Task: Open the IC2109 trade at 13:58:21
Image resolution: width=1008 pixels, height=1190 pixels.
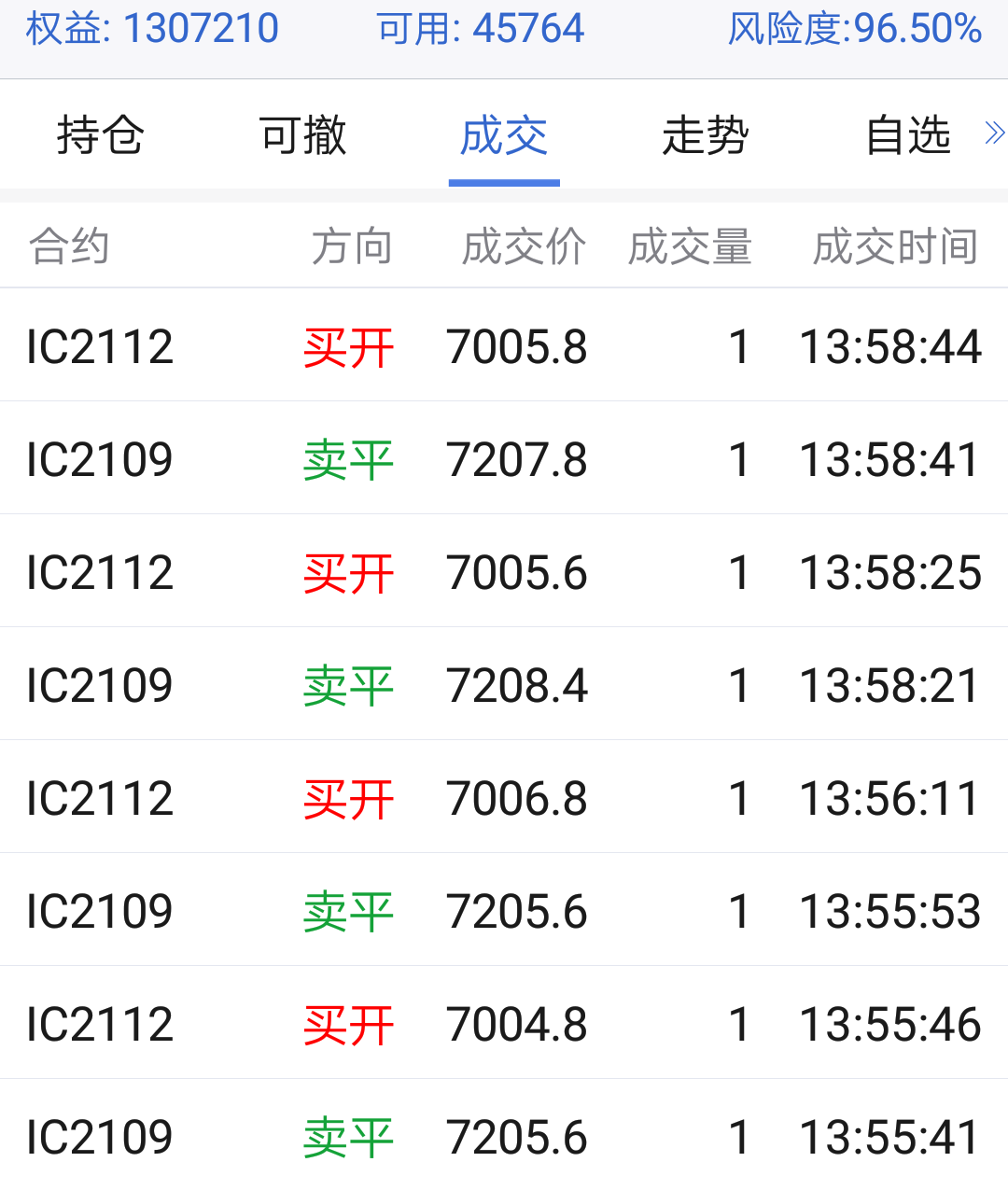Action: point(504,685)
